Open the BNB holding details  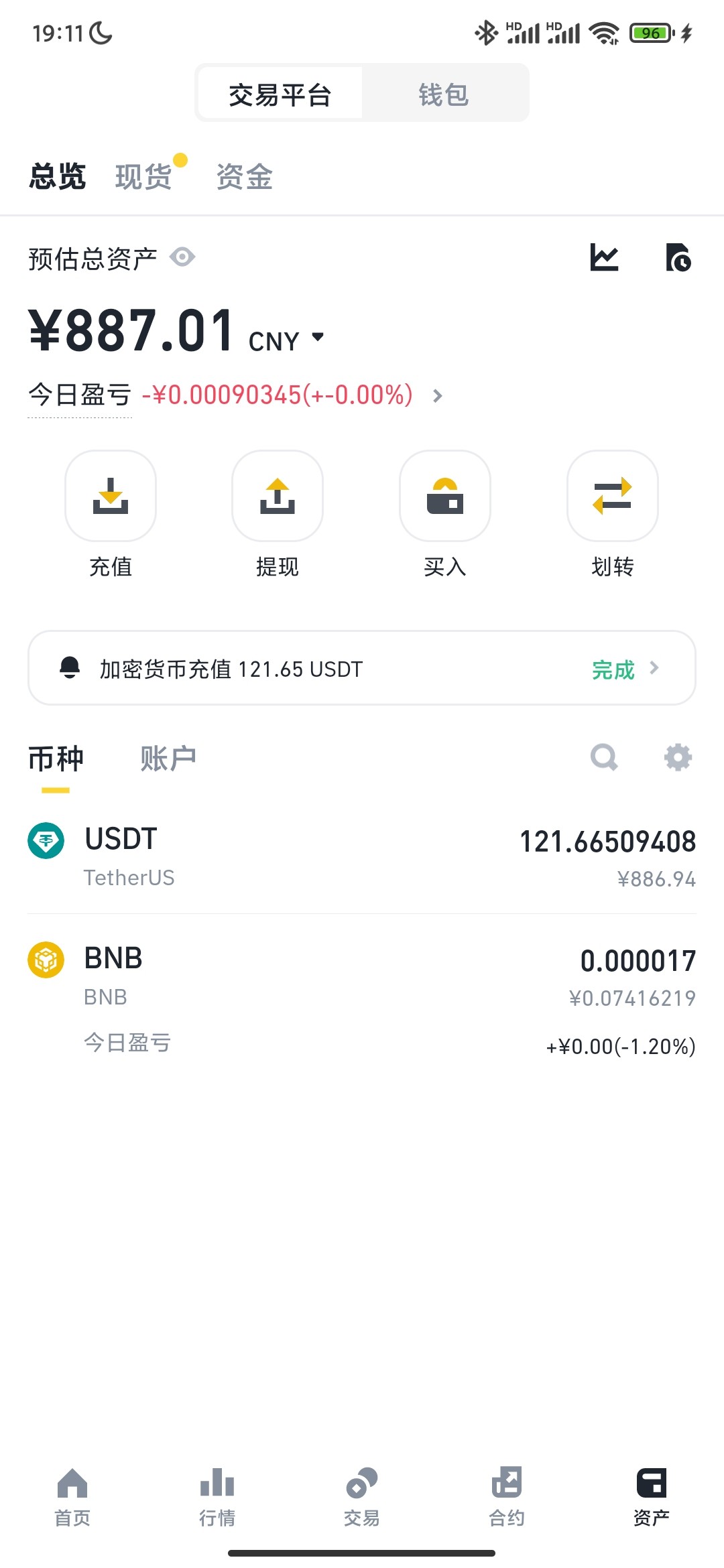[362, 977]
